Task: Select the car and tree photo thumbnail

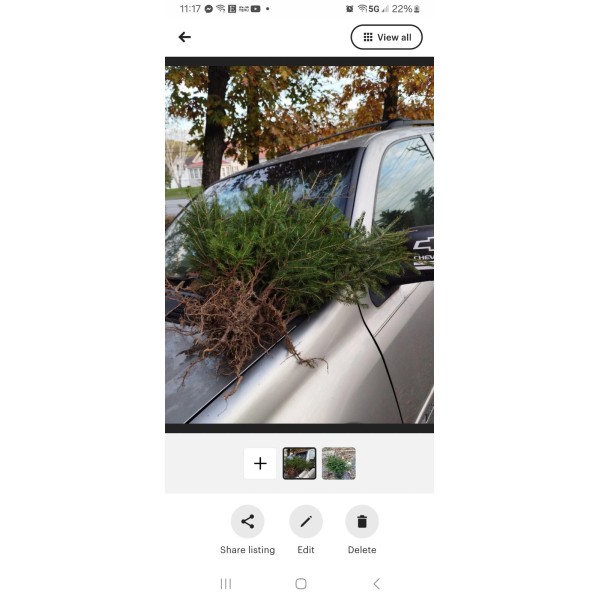Action: (300, 463)
